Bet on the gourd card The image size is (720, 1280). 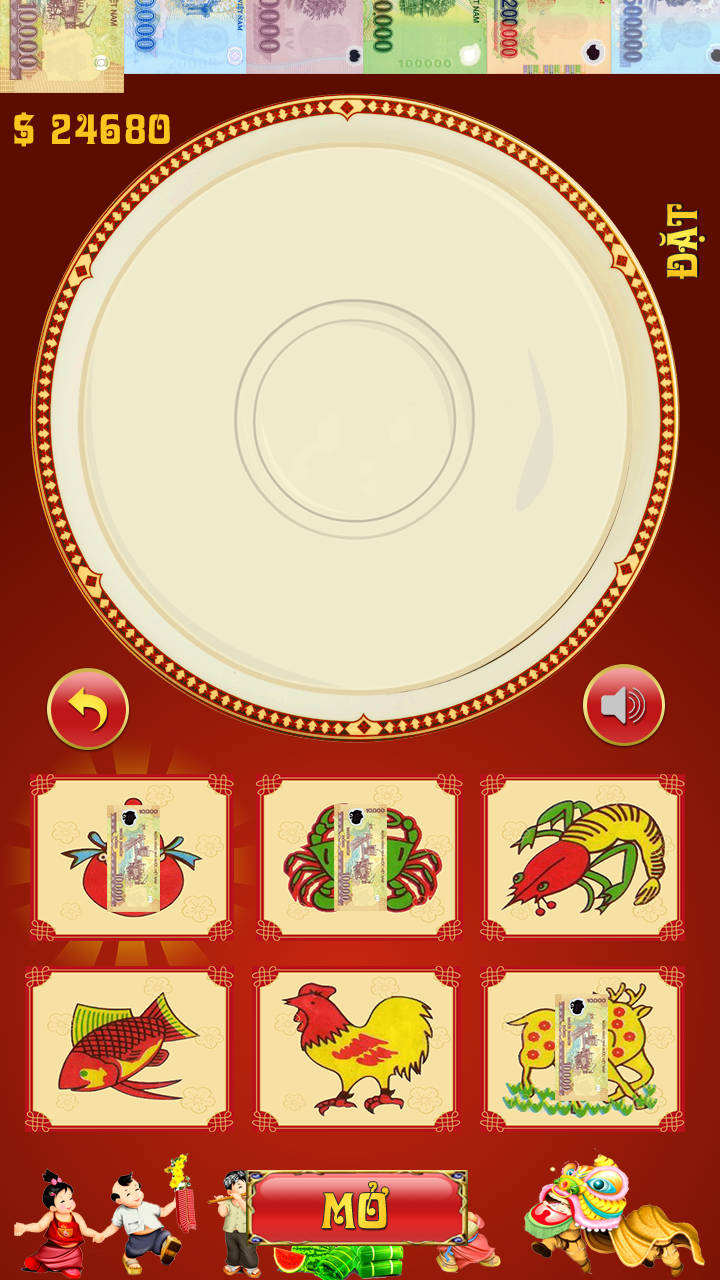[x=132, y=858]
